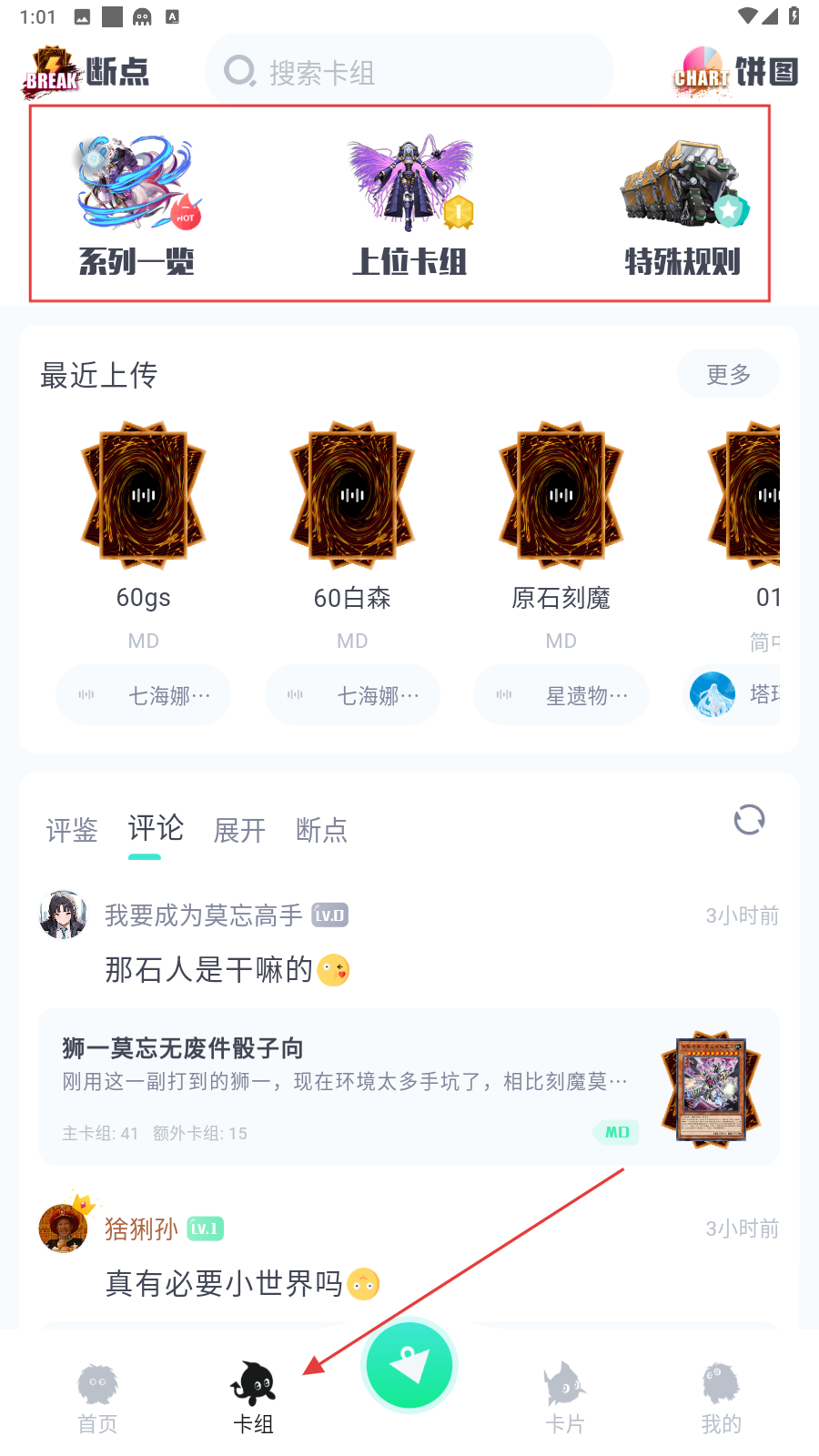Open the 断点 BREAK section
The height and width of the screenshot is (1456, 819).
[86, 72]
